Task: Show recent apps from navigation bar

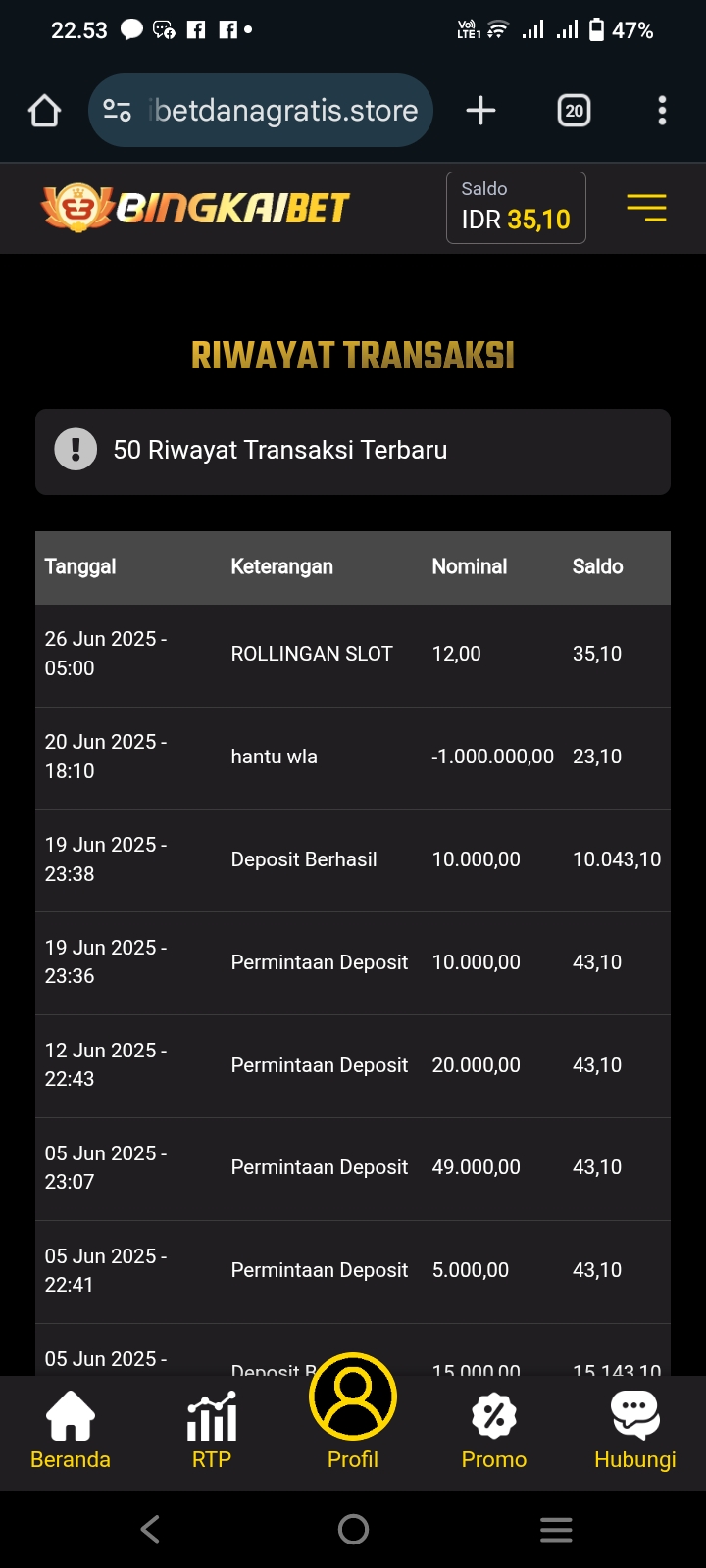Action: coord(556,1529)
